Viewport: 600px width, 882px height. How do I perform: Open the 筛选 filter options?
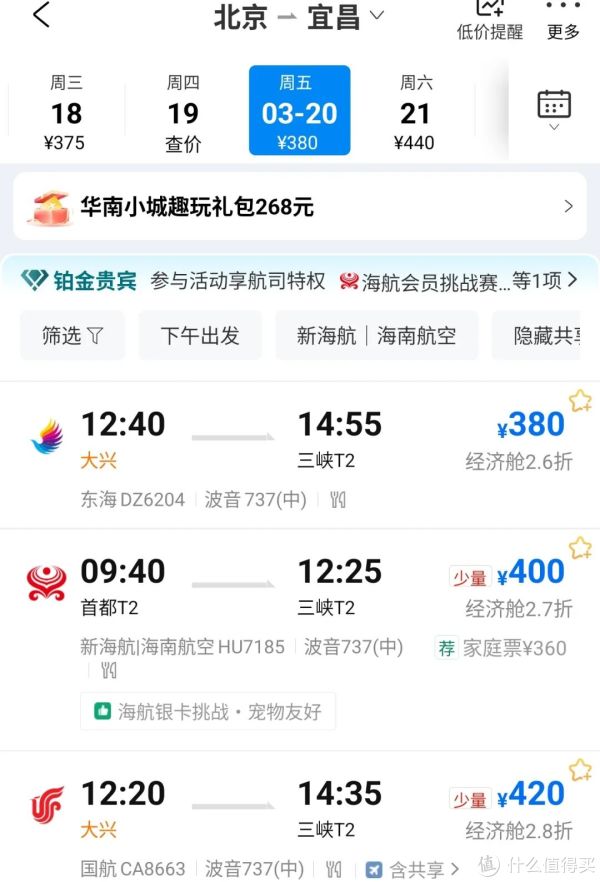[x=72, y=335]
